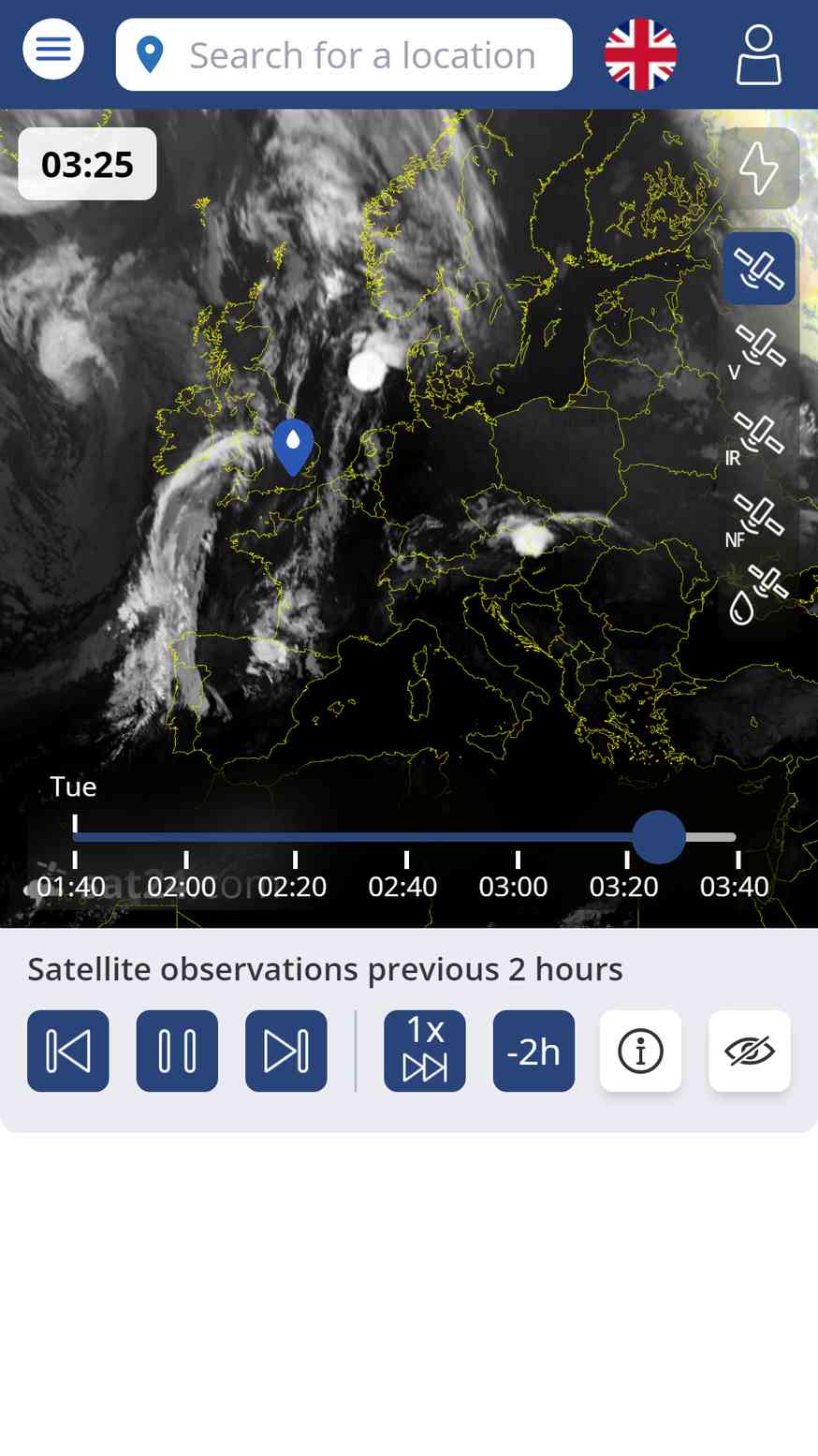Viewport: 818px width, 1456px height.
Task: Hide controls with the crossed-eye icon
Action: coord(750,1051)
